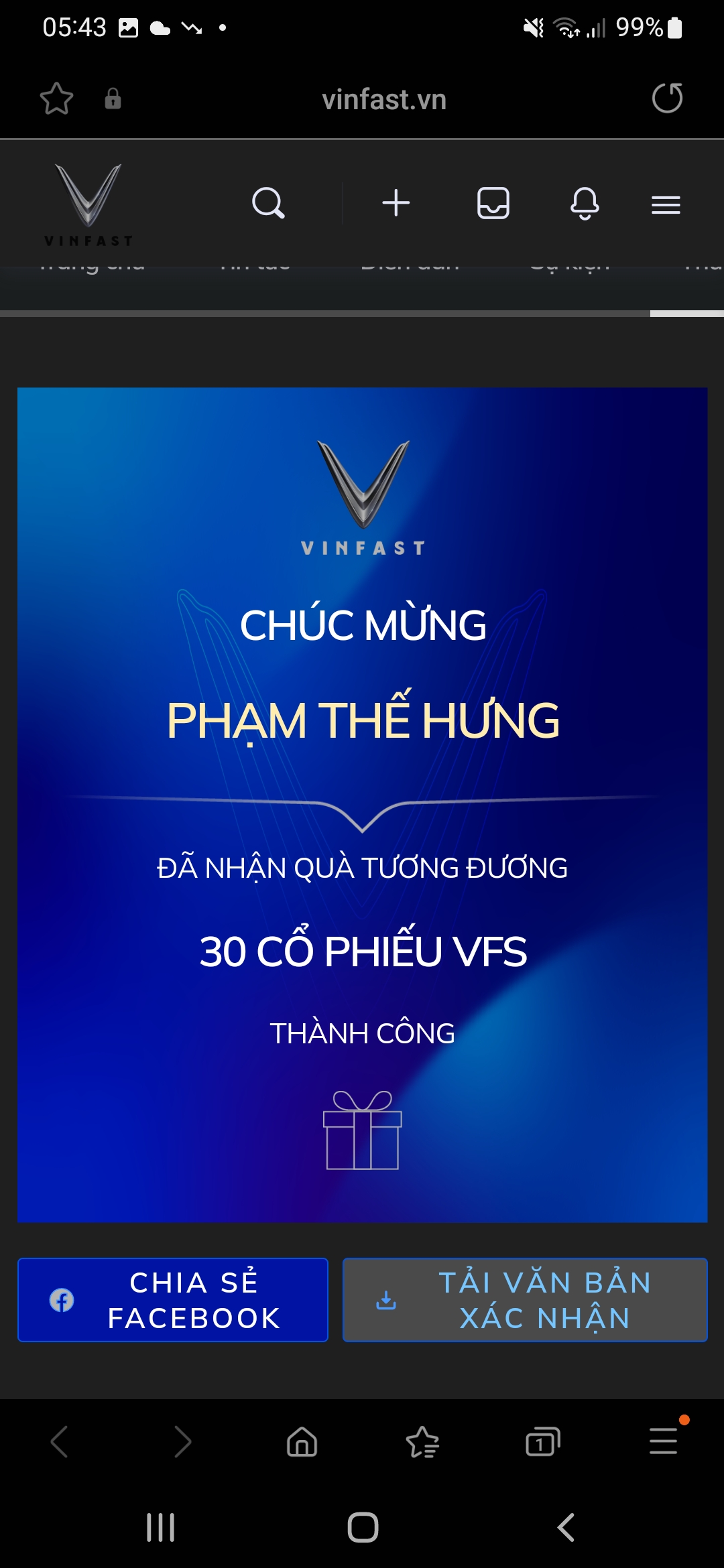This screenshot has width=724, height=1568.
Task: Tap the vinfast.vn address bar
Action: (383, 100)
